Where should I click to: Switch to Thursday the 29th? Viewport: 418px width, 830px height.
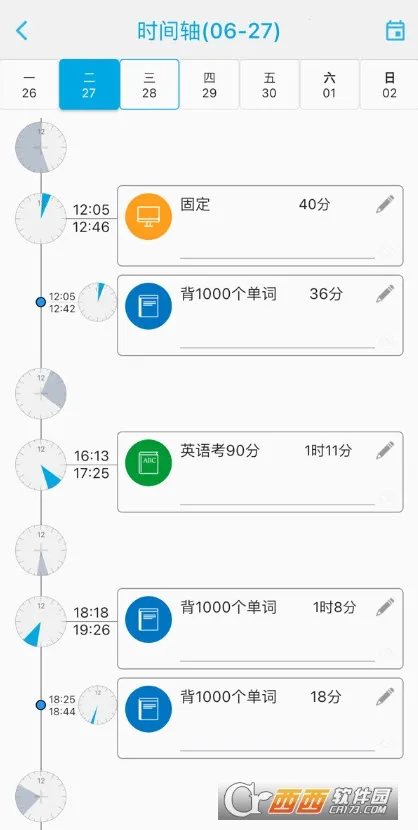(210, 85)
